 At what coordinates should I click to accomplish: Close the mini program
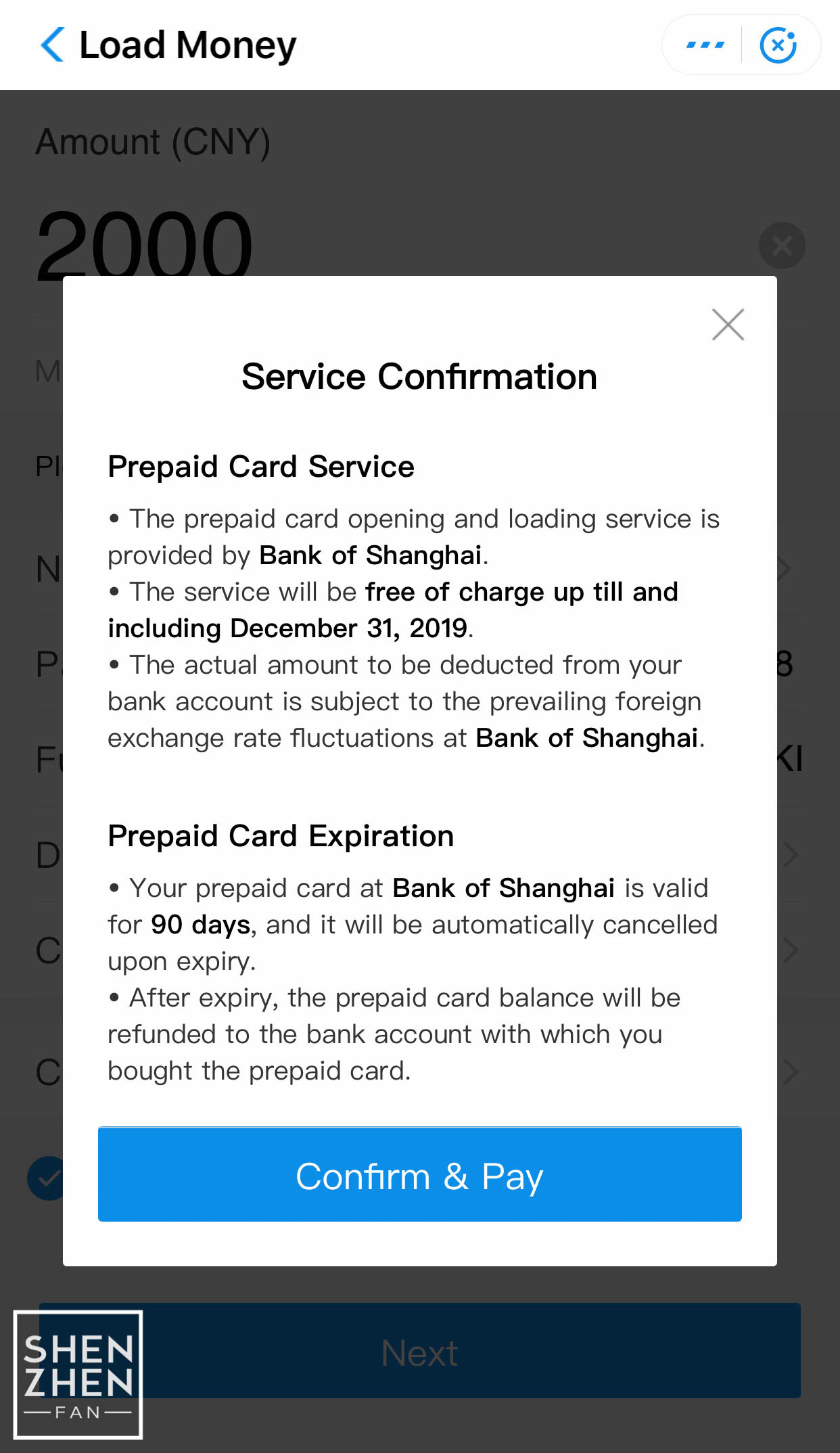pos(778,45)
